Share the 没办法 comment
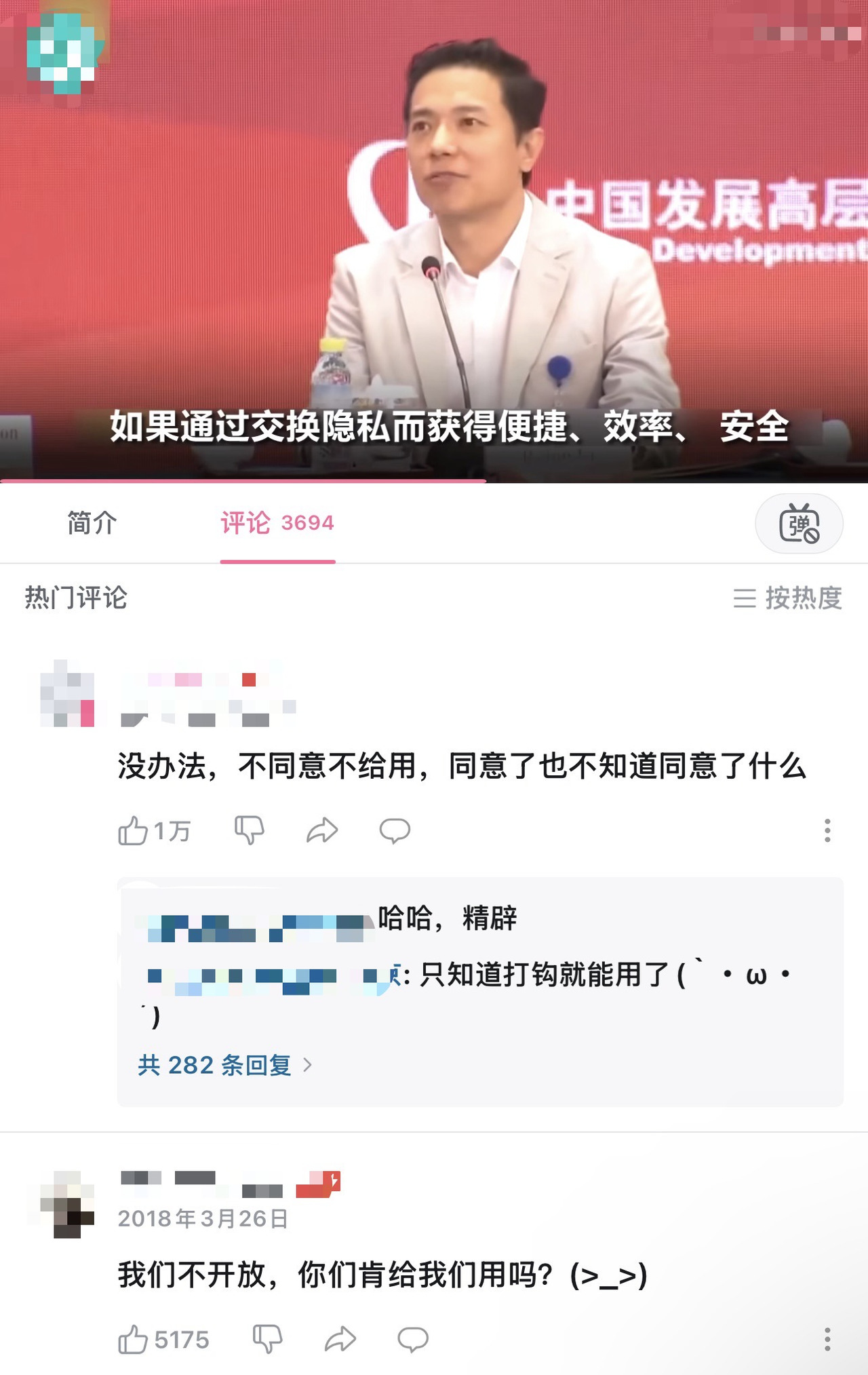Viewport: 868px width, 1375px height. point(322,830)
